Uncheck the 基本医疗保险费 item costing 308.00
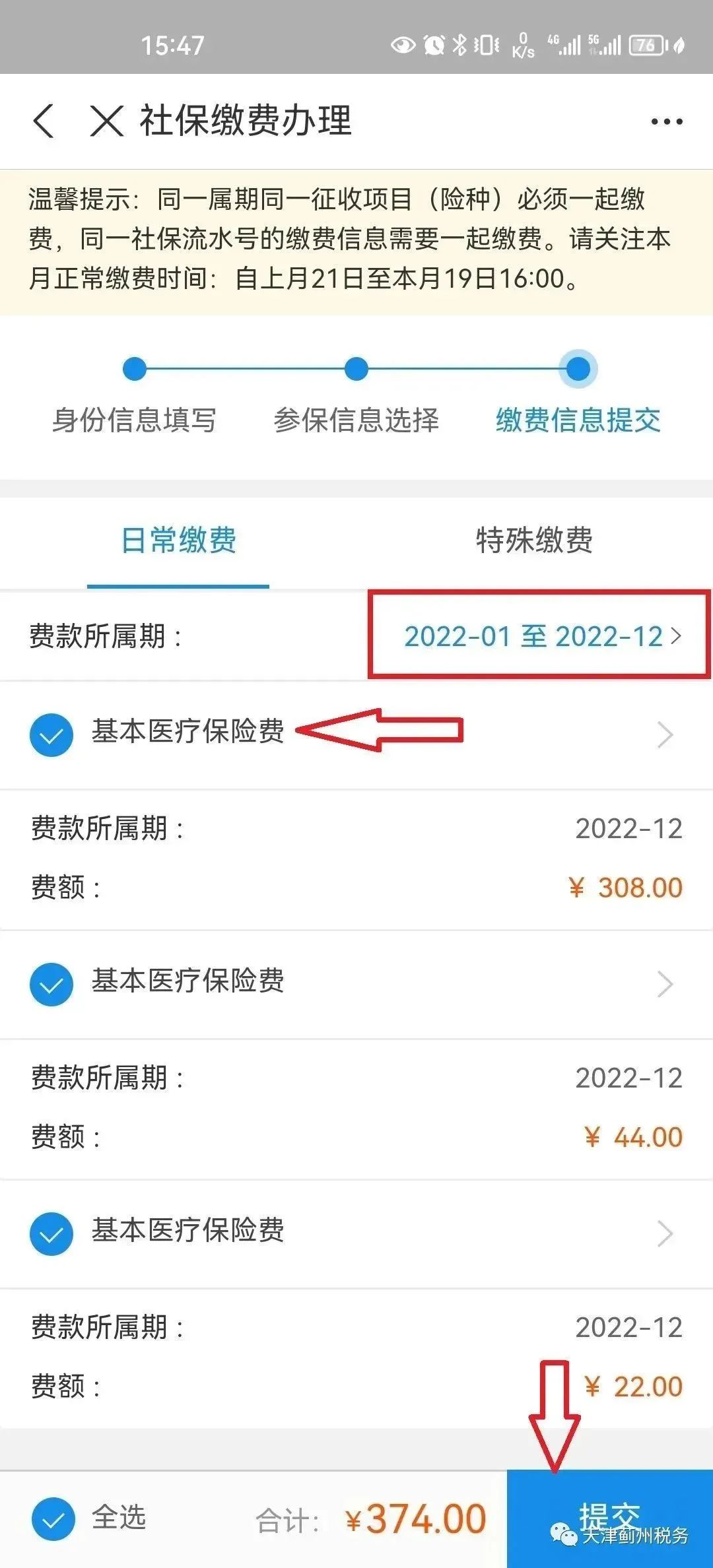Viewport: 713px width, 1568px height. click(x=51, y=735)
